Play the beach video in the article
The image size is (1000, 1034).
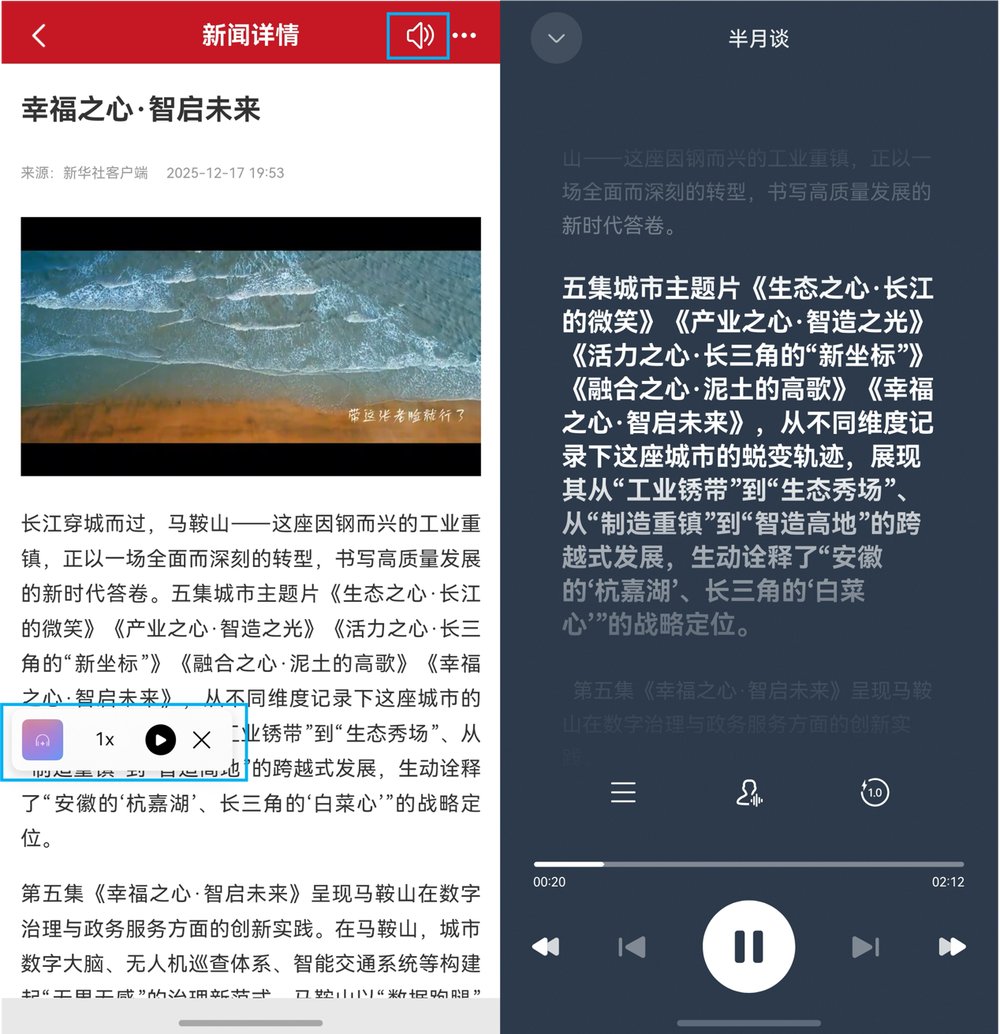click(x=250, y=346)
